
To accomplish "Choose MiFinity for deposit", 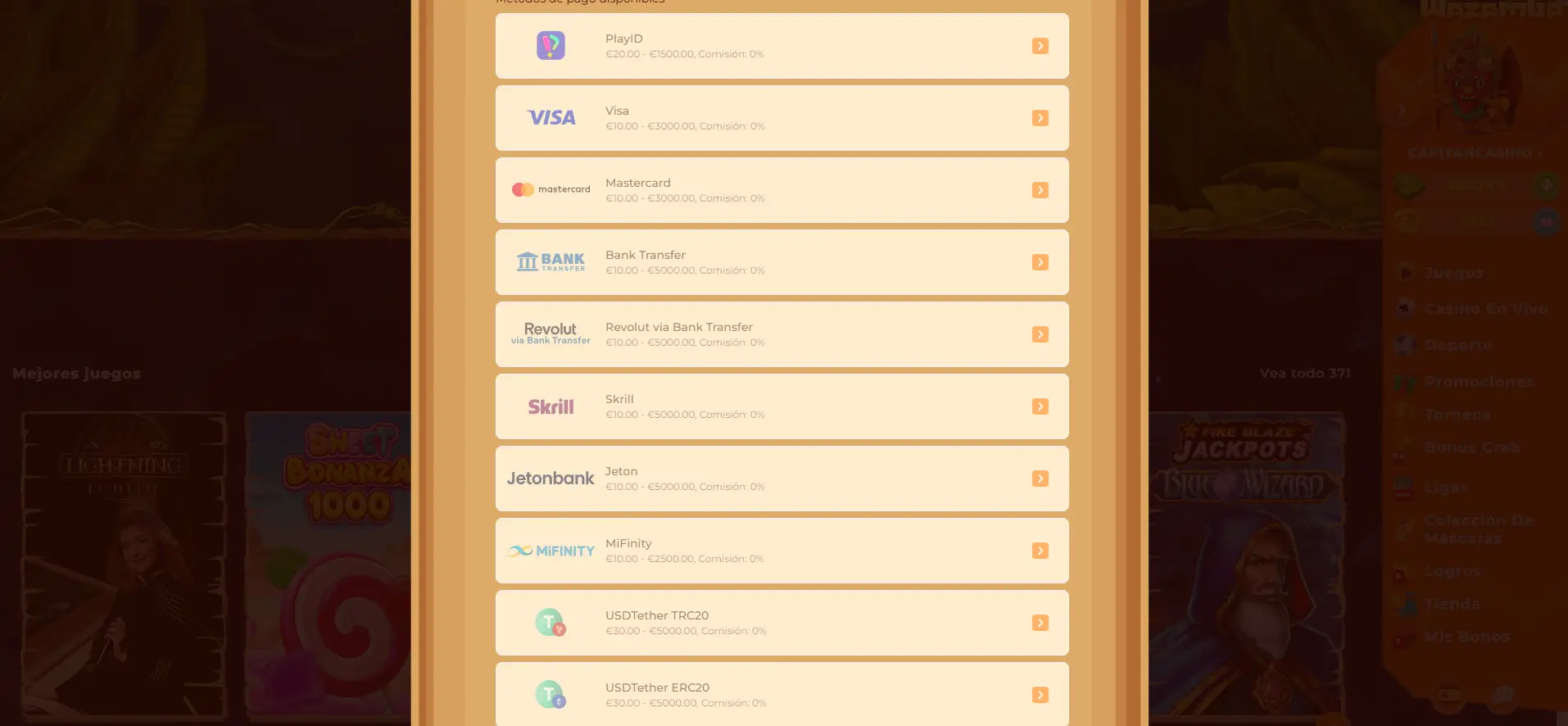I will (x=782, y=551).
